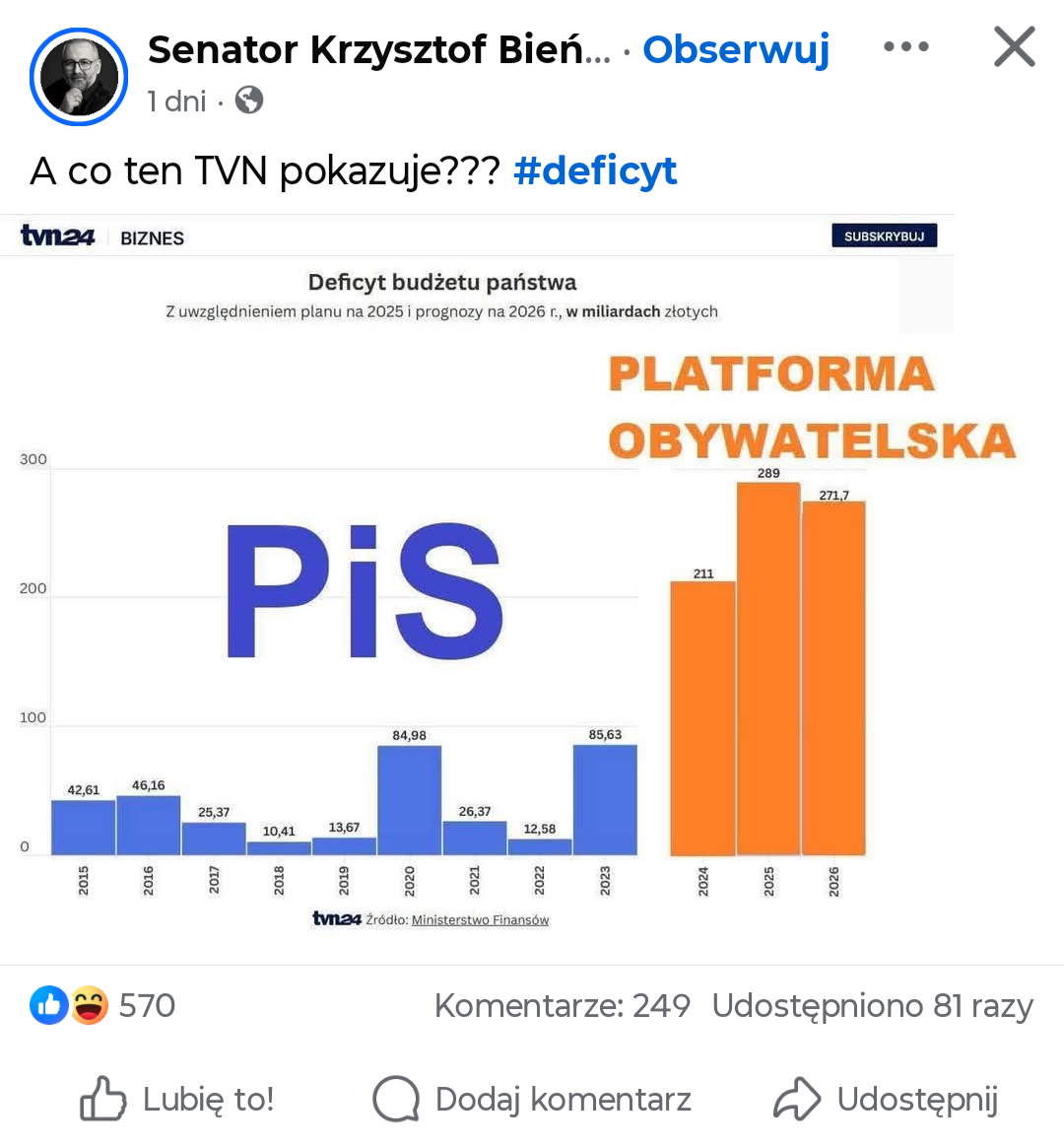
Task: Follow the senator via Obserwuj
Action: (x=735, y=49)
